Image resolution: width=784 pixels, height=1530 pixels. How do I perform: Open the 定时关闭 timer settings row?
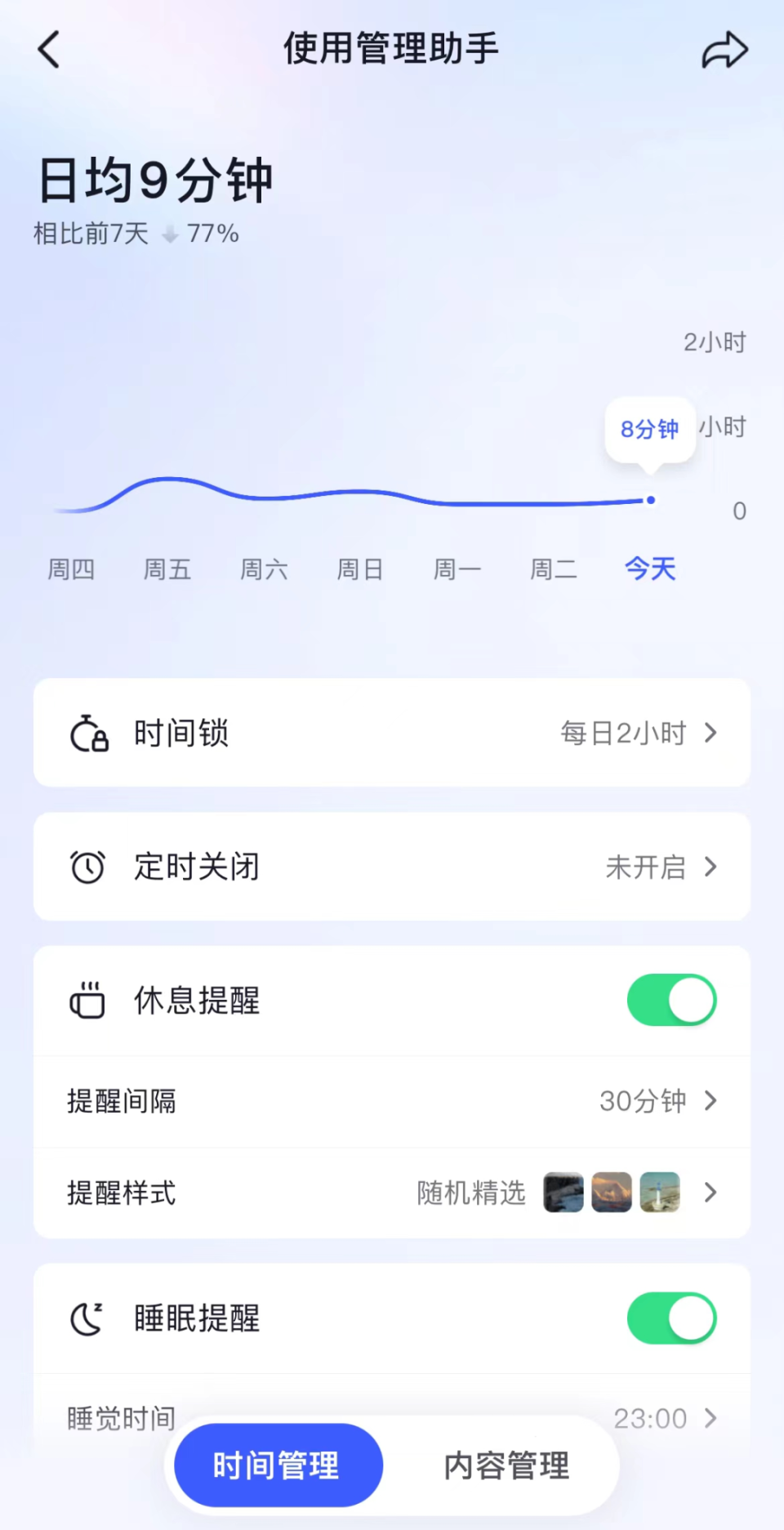[392, 867]
